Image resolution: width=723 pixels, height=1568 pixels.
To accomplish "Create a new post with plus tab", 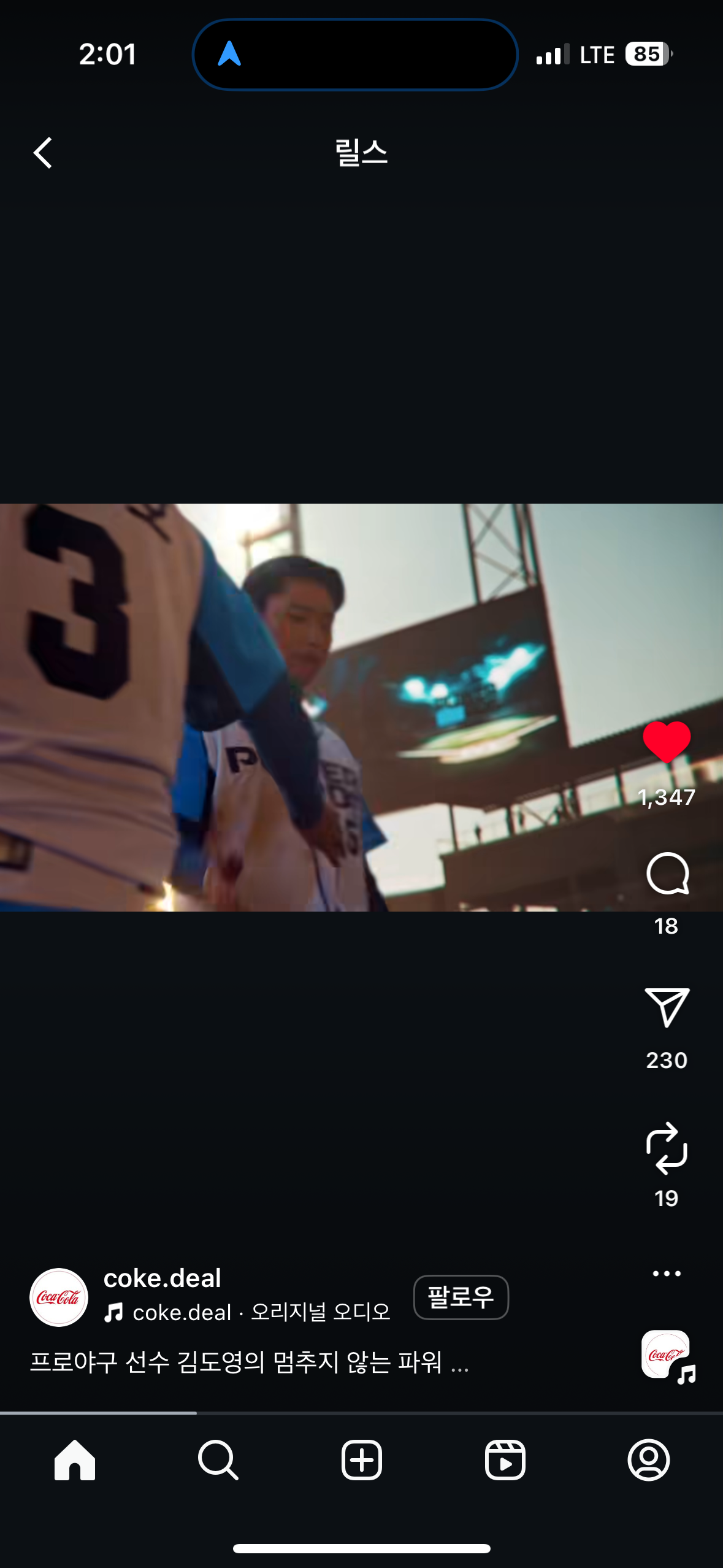I will click(x=362, y=1460).
